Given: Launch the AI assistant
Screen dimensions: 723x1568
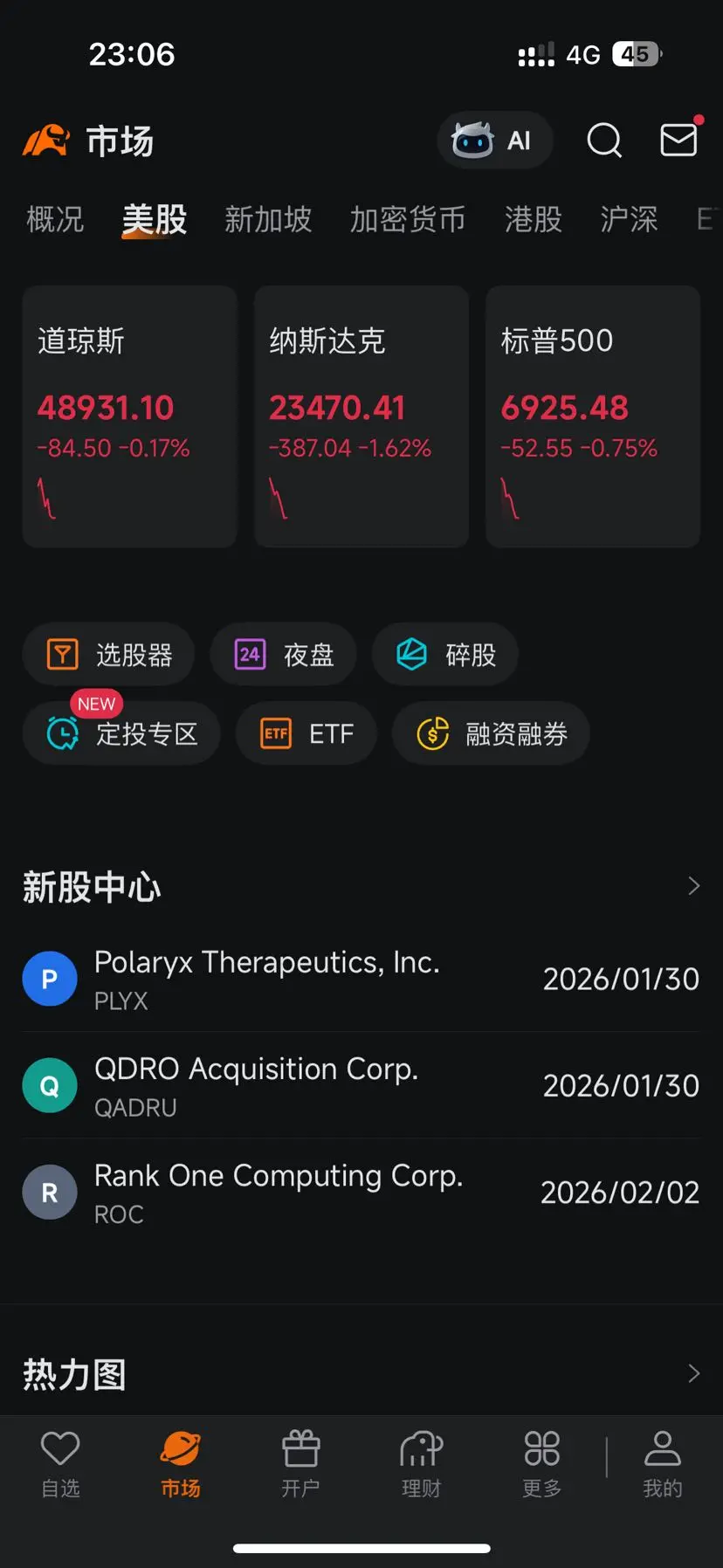Looking at the screenshot, I should click(x=494, y=141).
